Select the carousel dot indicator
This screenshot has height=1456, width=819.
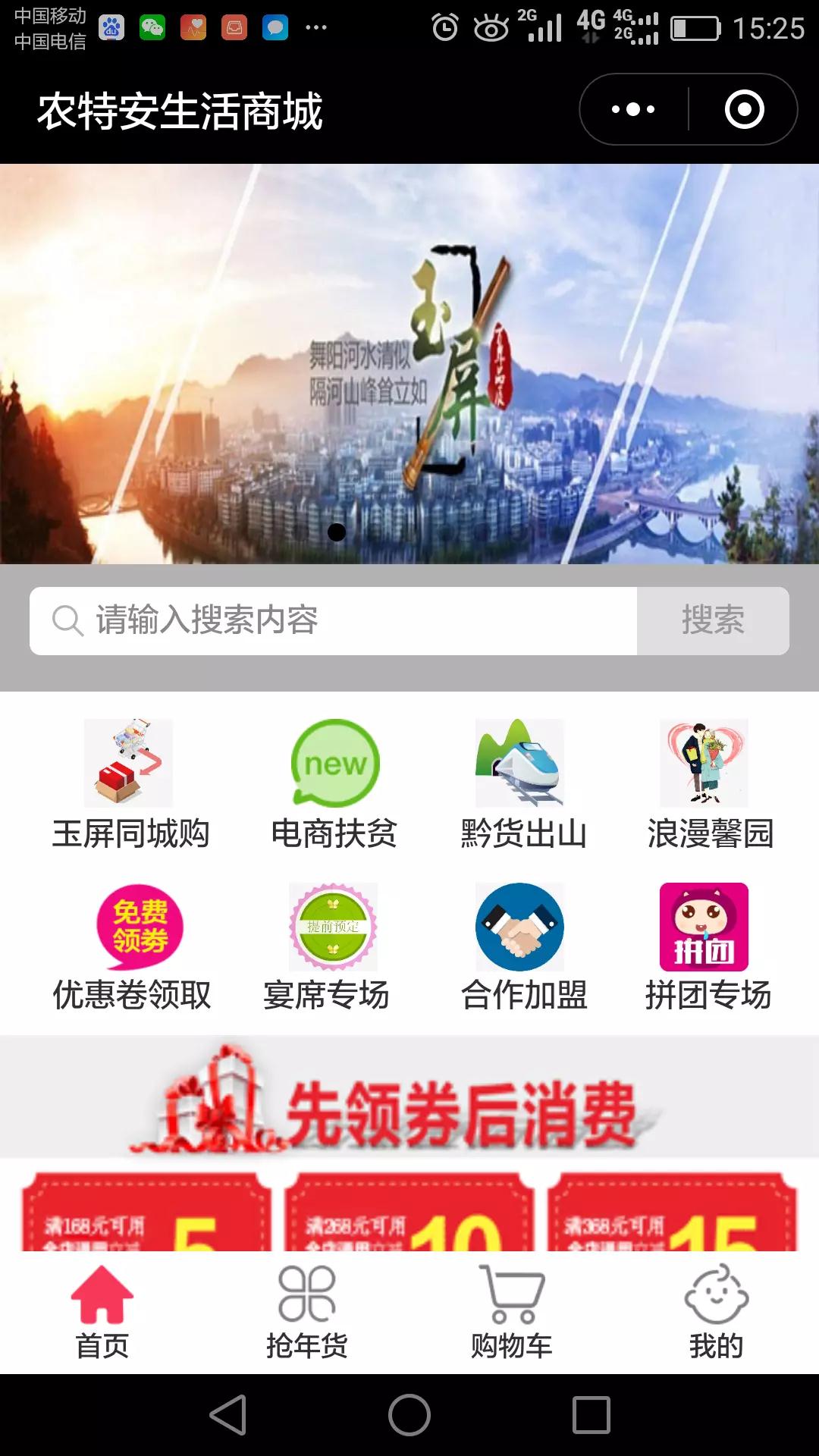(335, 533)
